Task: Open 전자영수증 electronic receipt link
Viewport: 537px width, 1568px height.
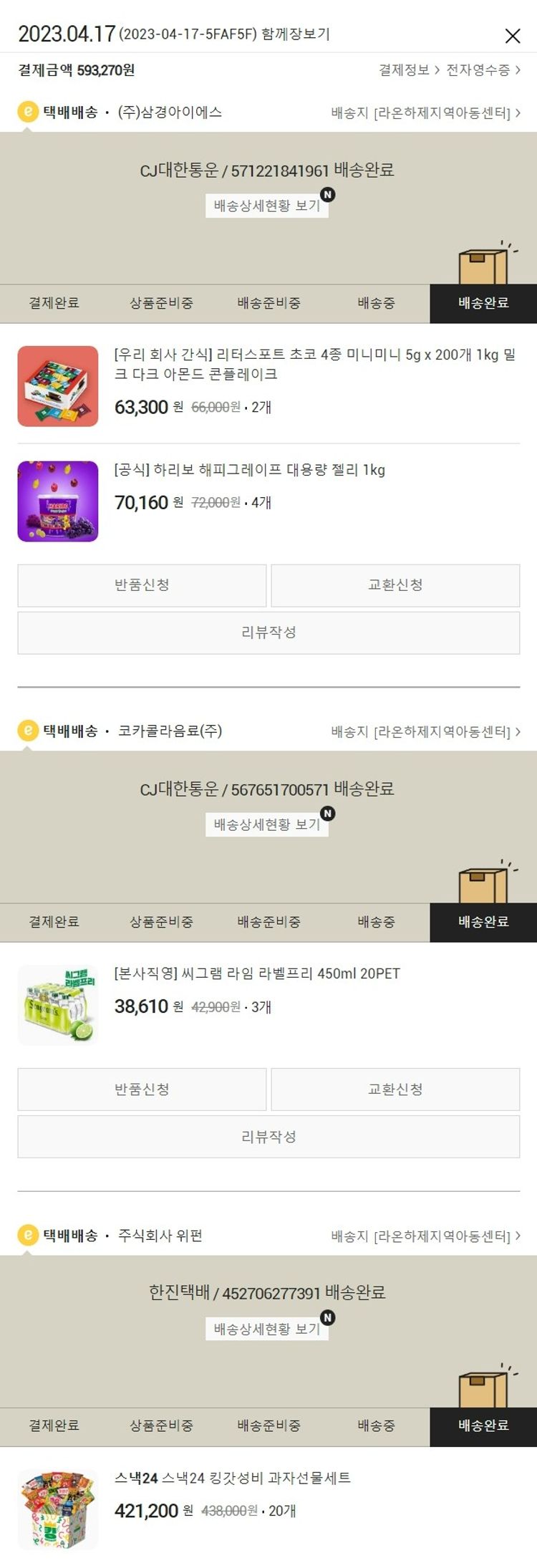Action: 483,70
